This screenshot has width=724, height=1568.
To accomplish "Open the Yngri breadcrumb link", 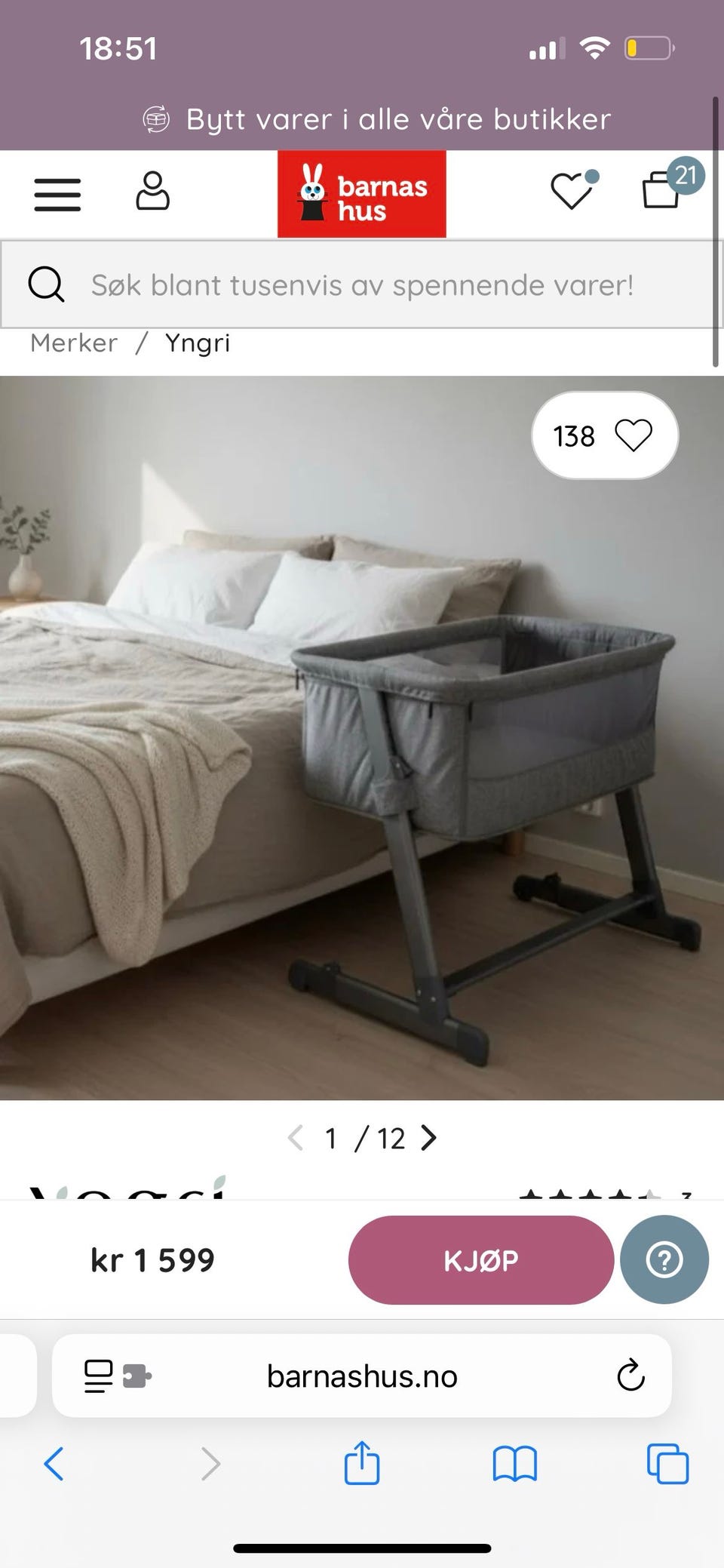I will (198, 343).
